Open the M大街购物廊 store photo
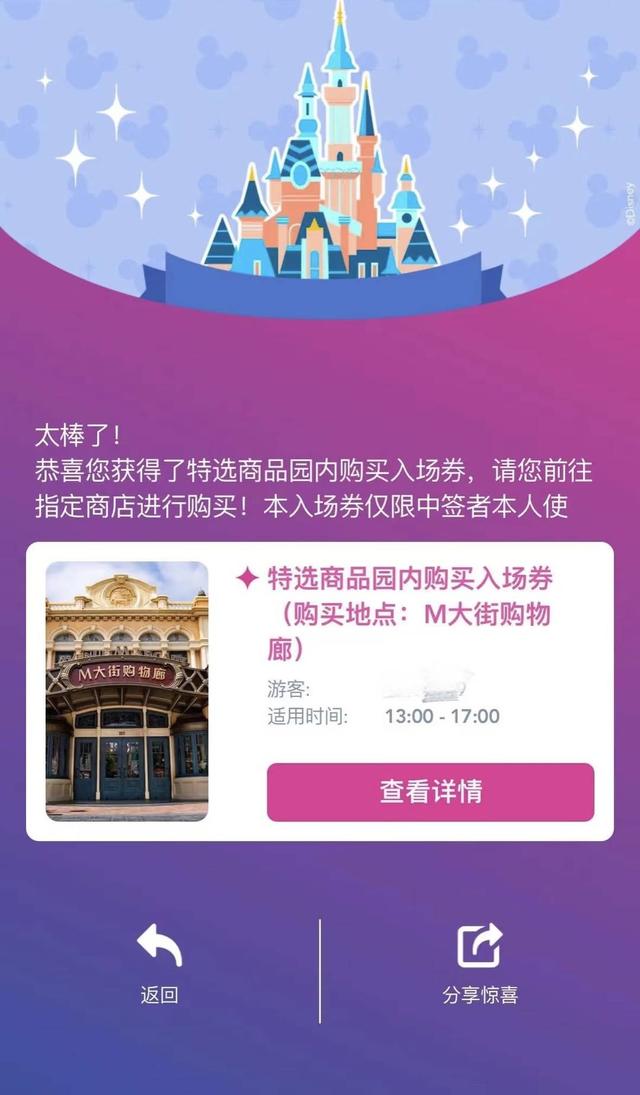Viewport: 640px width, 1095px height. coord(127,691)
